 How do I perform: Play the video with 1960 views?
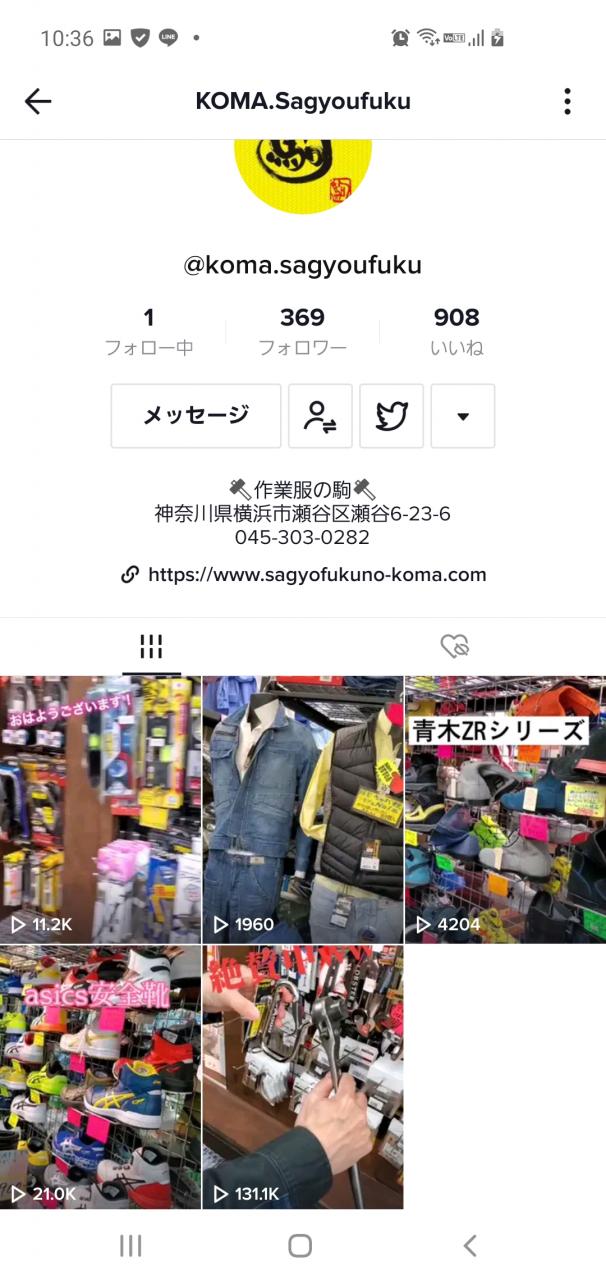[303, 809]
